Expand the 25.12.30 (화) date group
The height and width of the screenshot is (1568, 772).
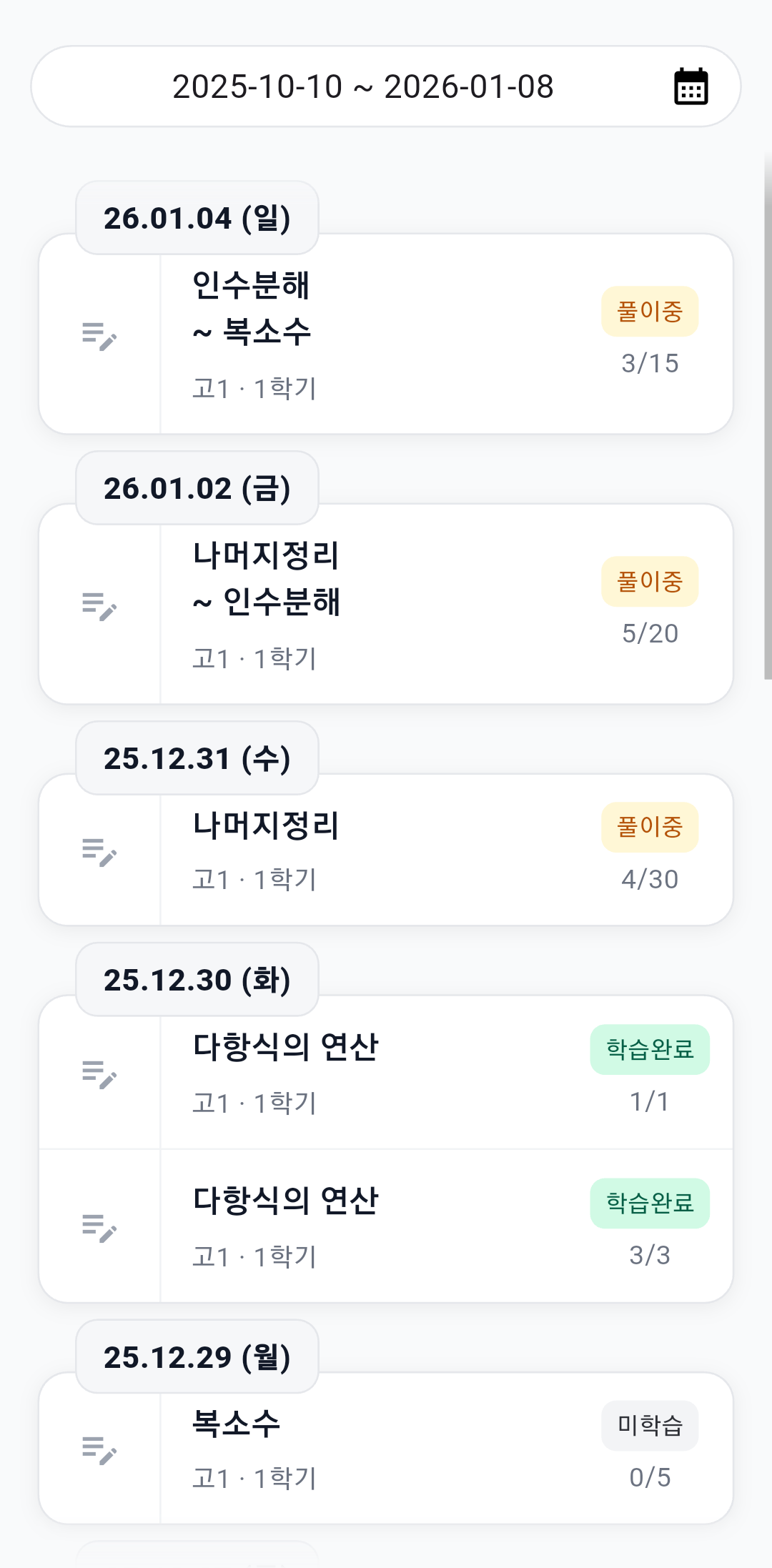click(x=197, y=979)
